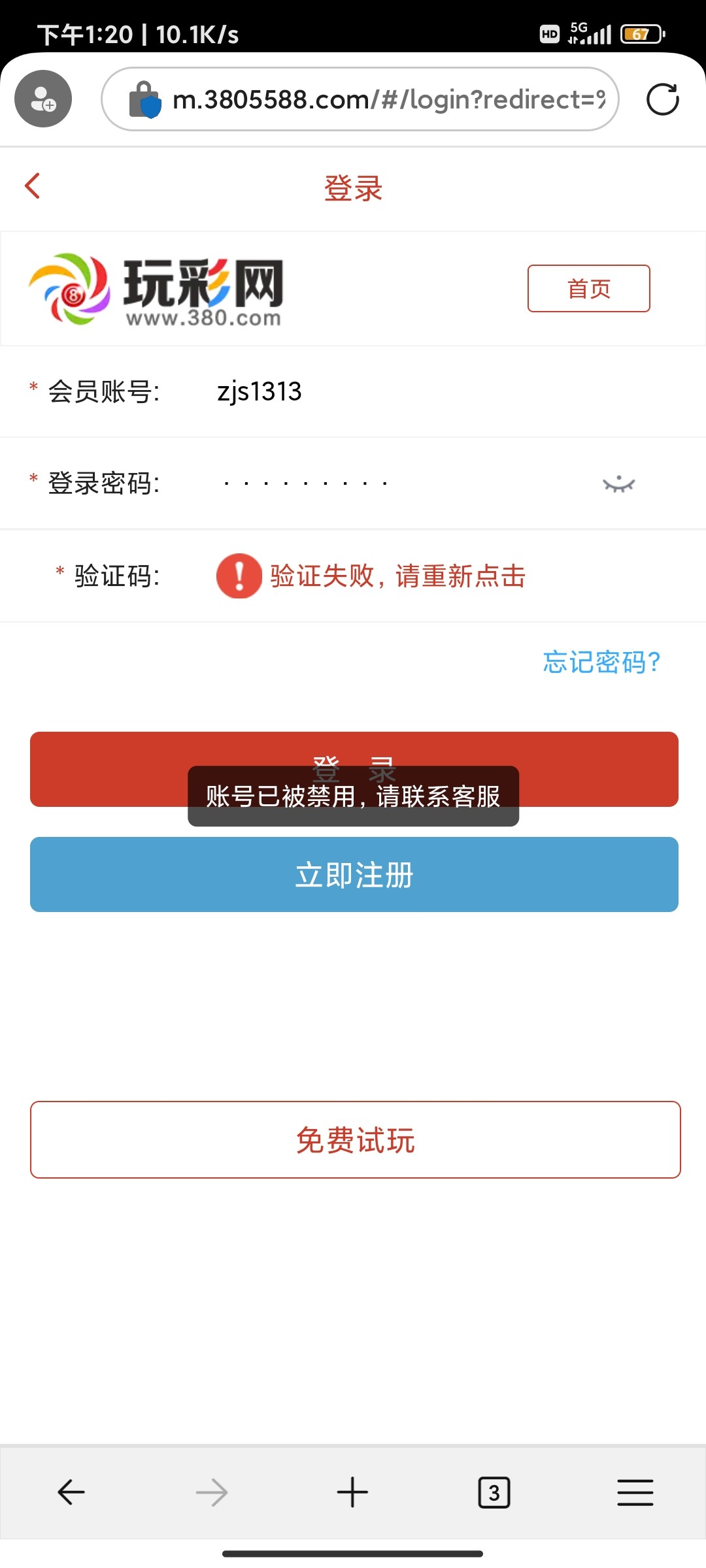Screen dimensions: 706x1568
Task: Retry the 验证码 verification
Action: pyautogui.click(x=397, y=576)
